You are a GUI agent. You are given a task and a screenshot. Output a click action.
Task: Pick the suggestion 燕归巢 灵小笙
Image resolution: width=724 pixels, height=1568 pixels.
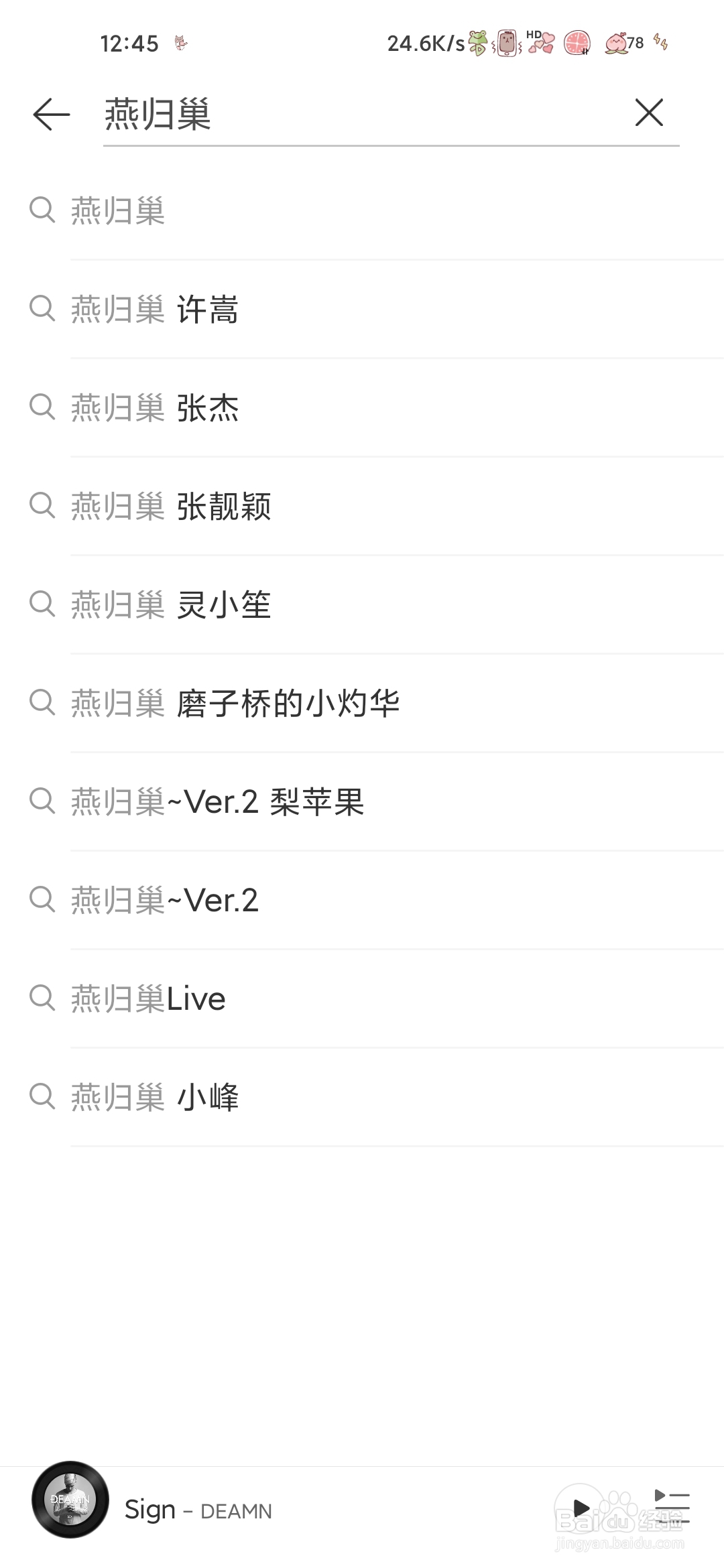362,604
